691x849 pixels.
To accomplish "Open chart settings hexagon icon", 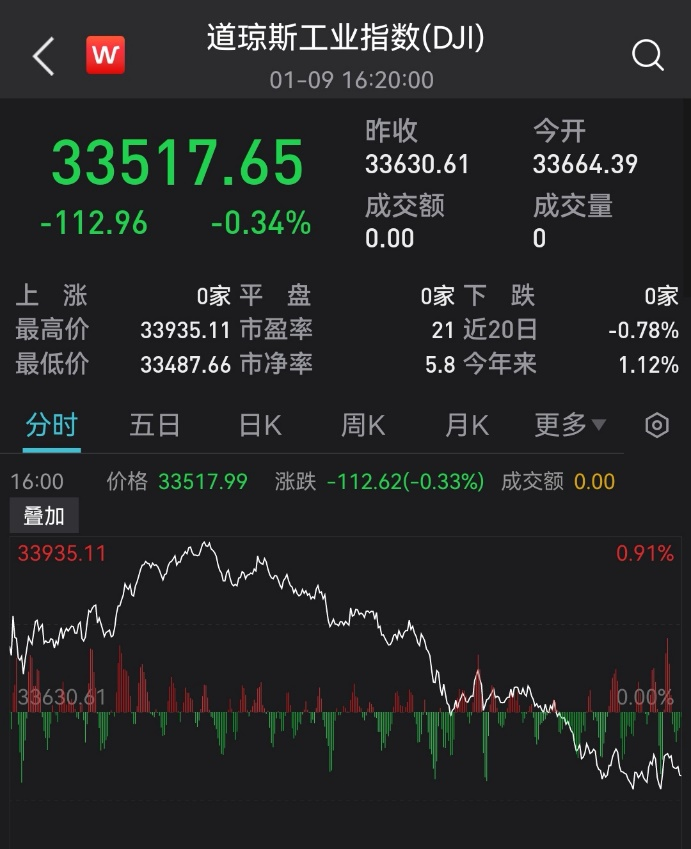I will (657, 426).
